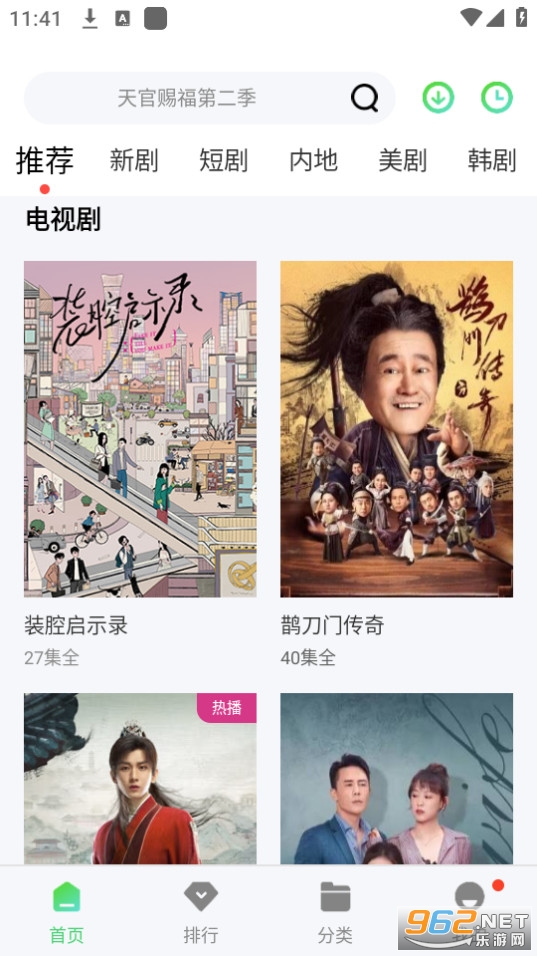
Task: Select the 推荐 tab
Action: (x=44, y=160)
